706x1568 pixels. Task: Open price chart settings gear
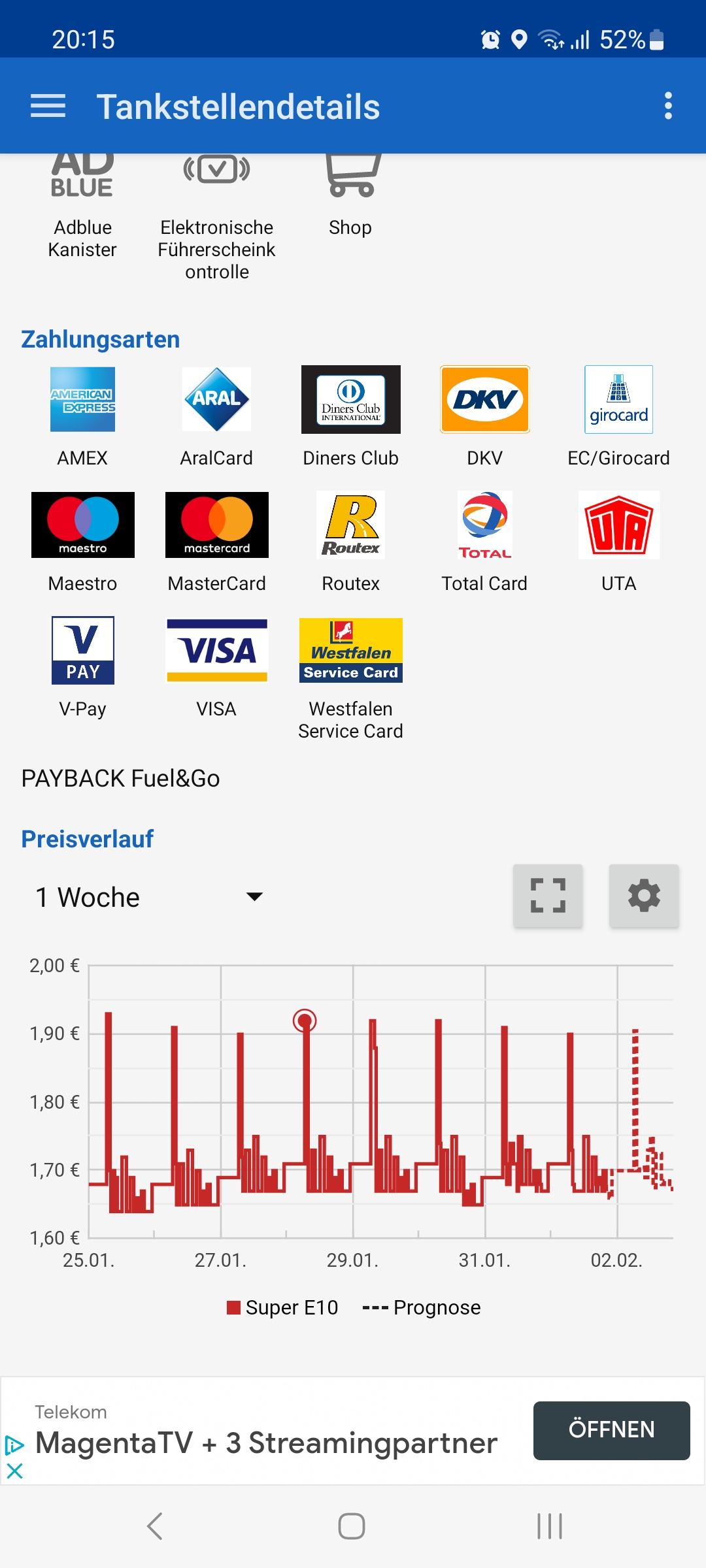pyautogui.click(x=644, y=896)
